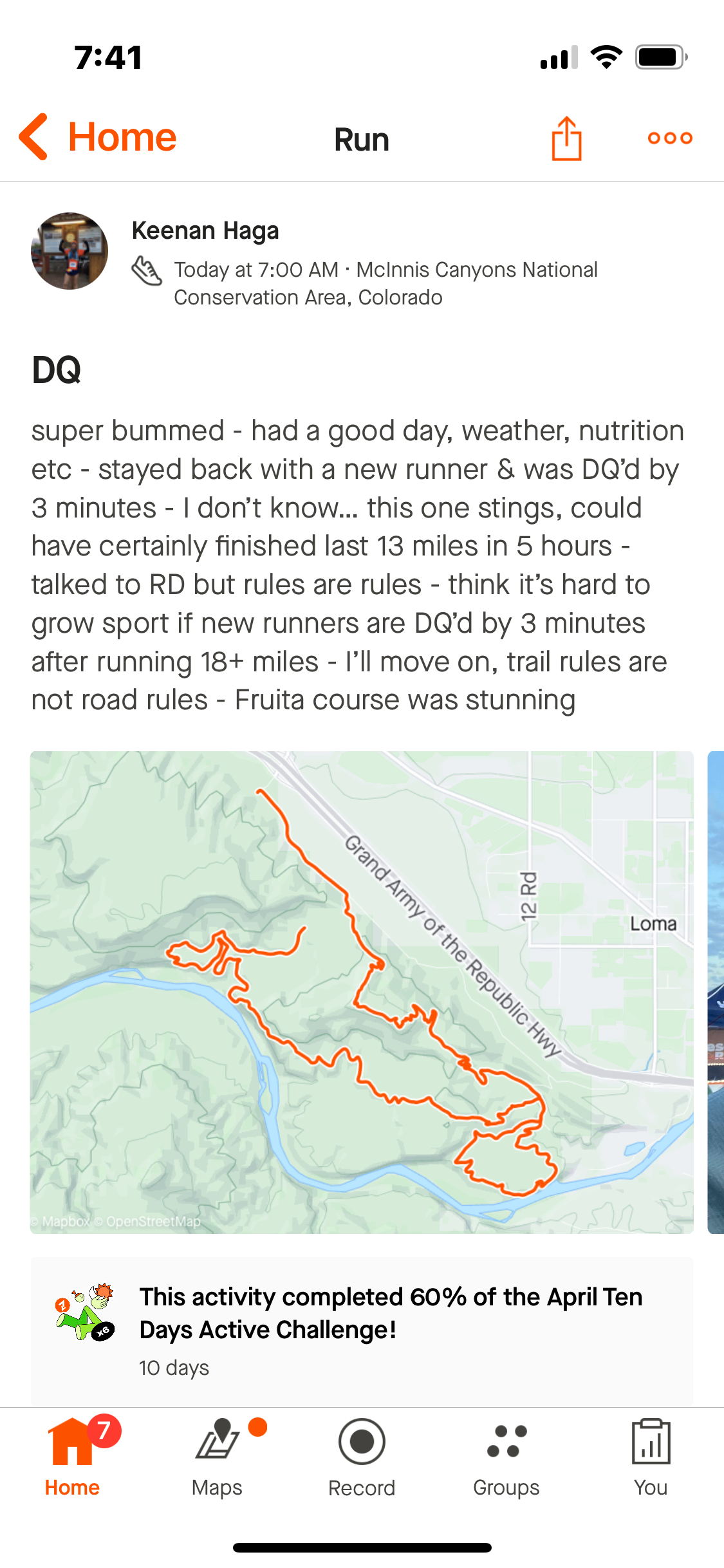View the photo next to the map
Screen dimensions: 724x1568
click(716, 992)
